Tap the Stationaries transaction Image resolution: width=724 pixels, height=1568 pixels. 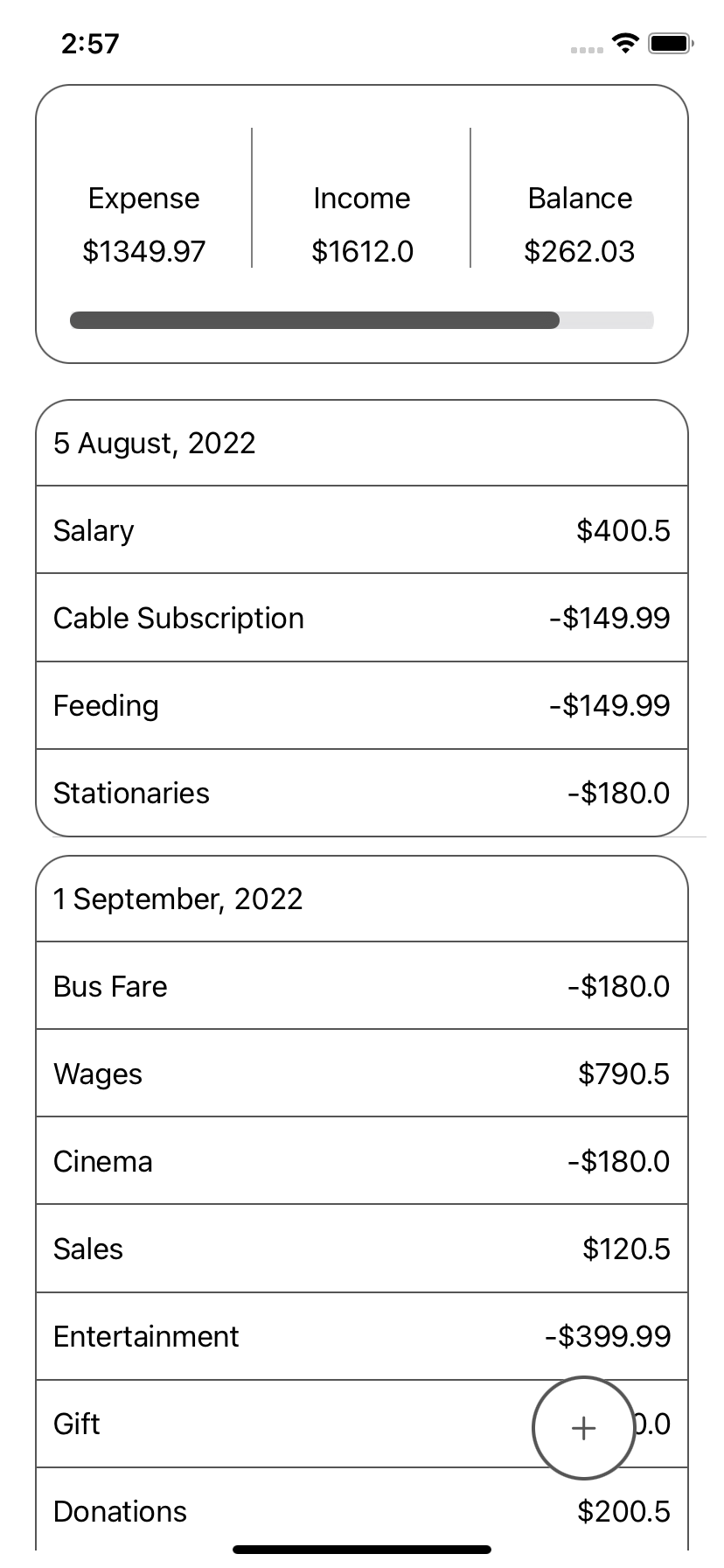tap(361, 792)
